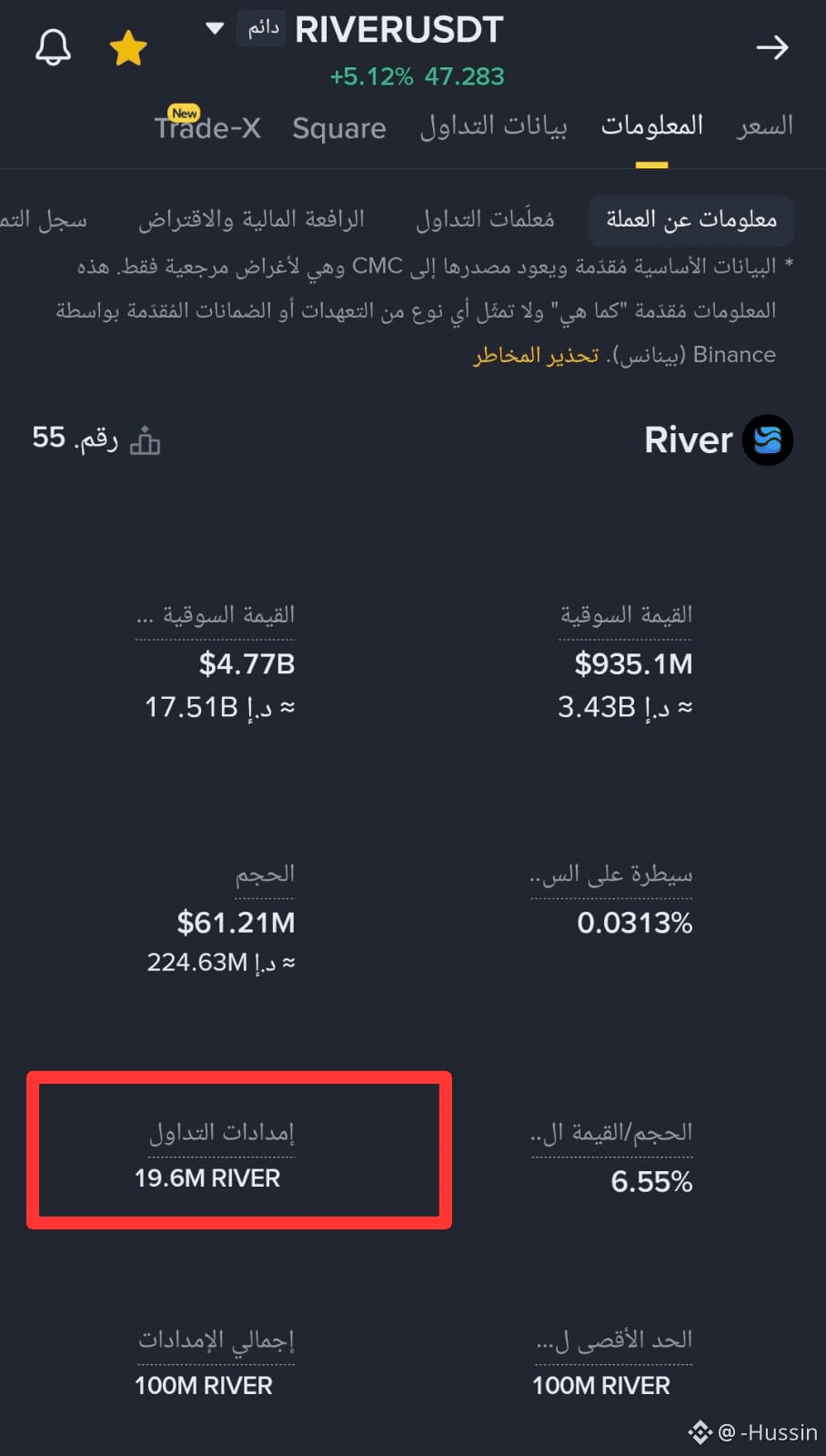Go back using the arrow icon
826x1456 pixels.
(771, 47)
